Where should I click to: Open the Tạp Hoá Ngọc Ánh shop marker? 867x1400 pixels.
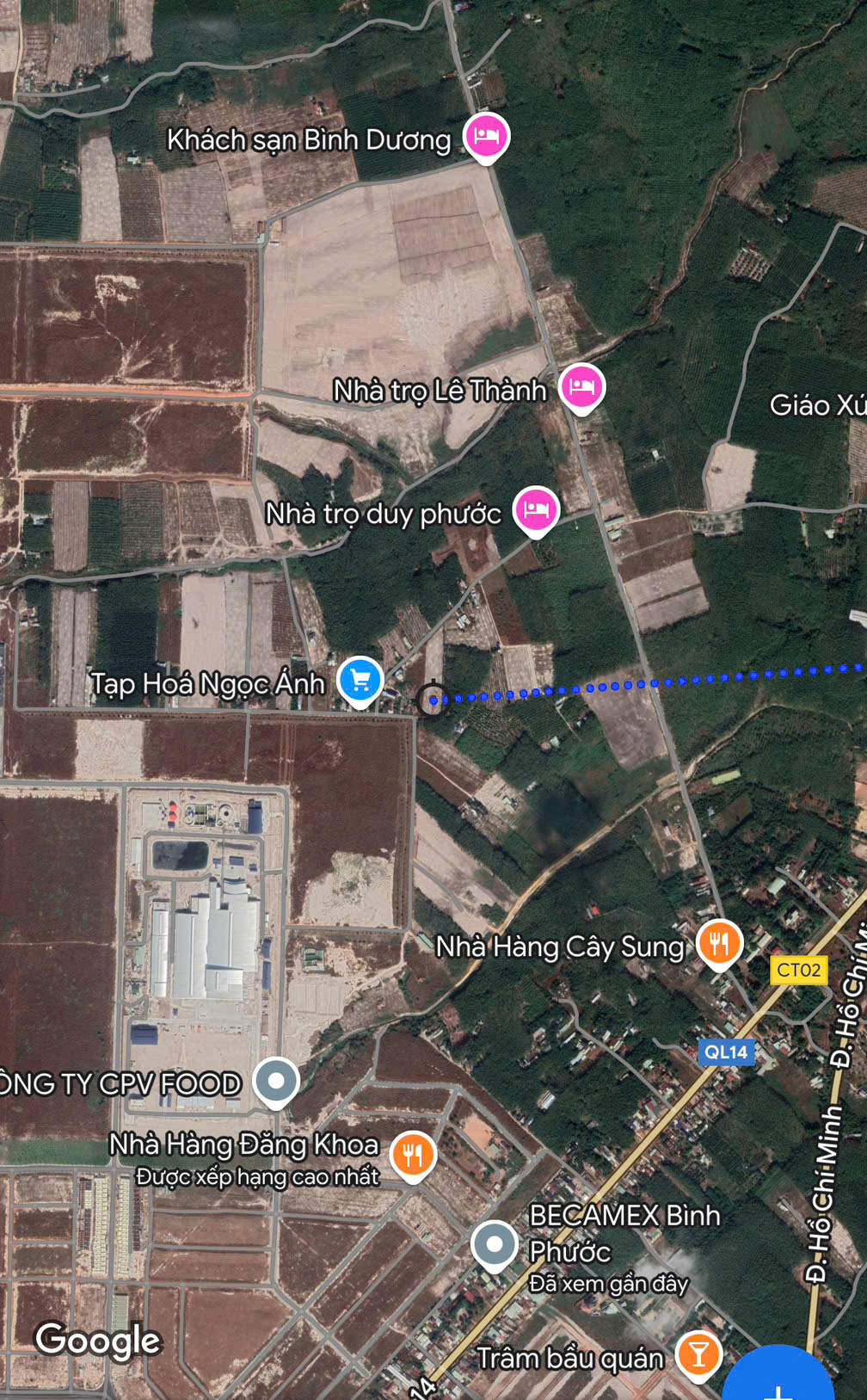point(360,680)
